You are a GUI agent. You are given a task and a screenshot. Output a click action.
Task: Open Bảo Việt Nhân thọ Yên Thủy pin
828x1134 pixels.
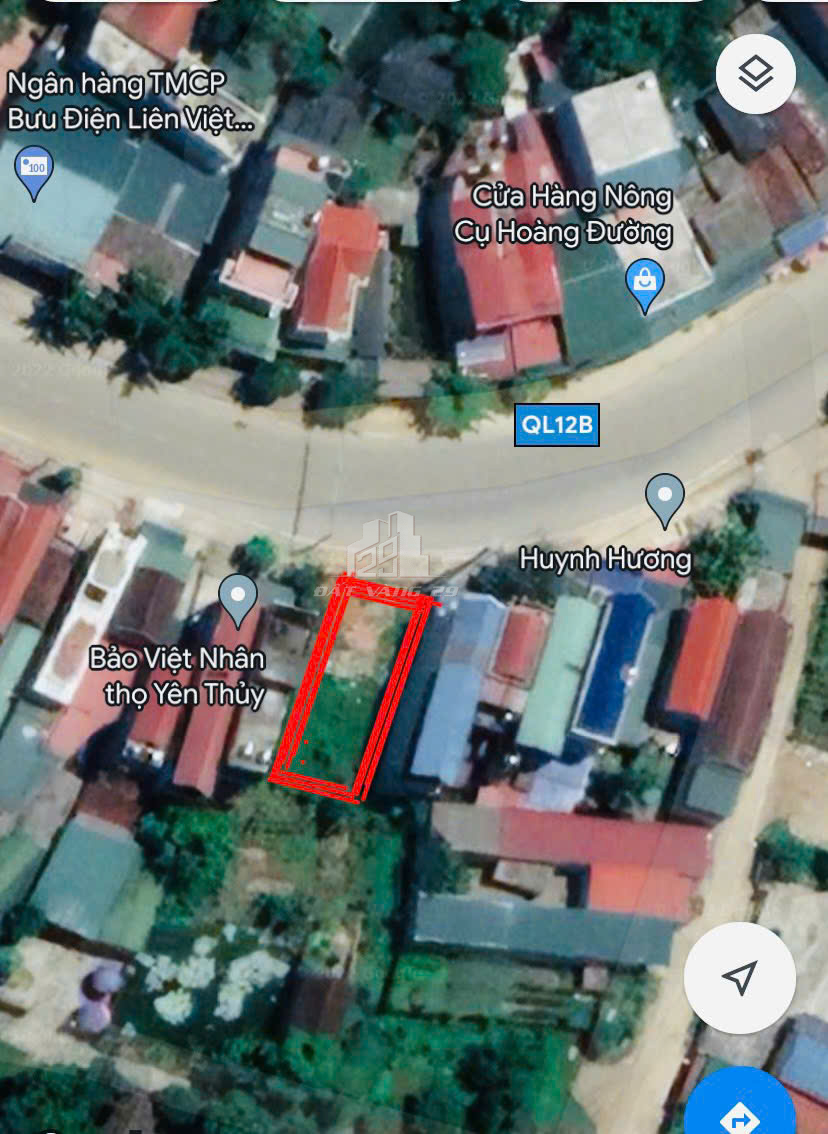(x=238, y=598)
